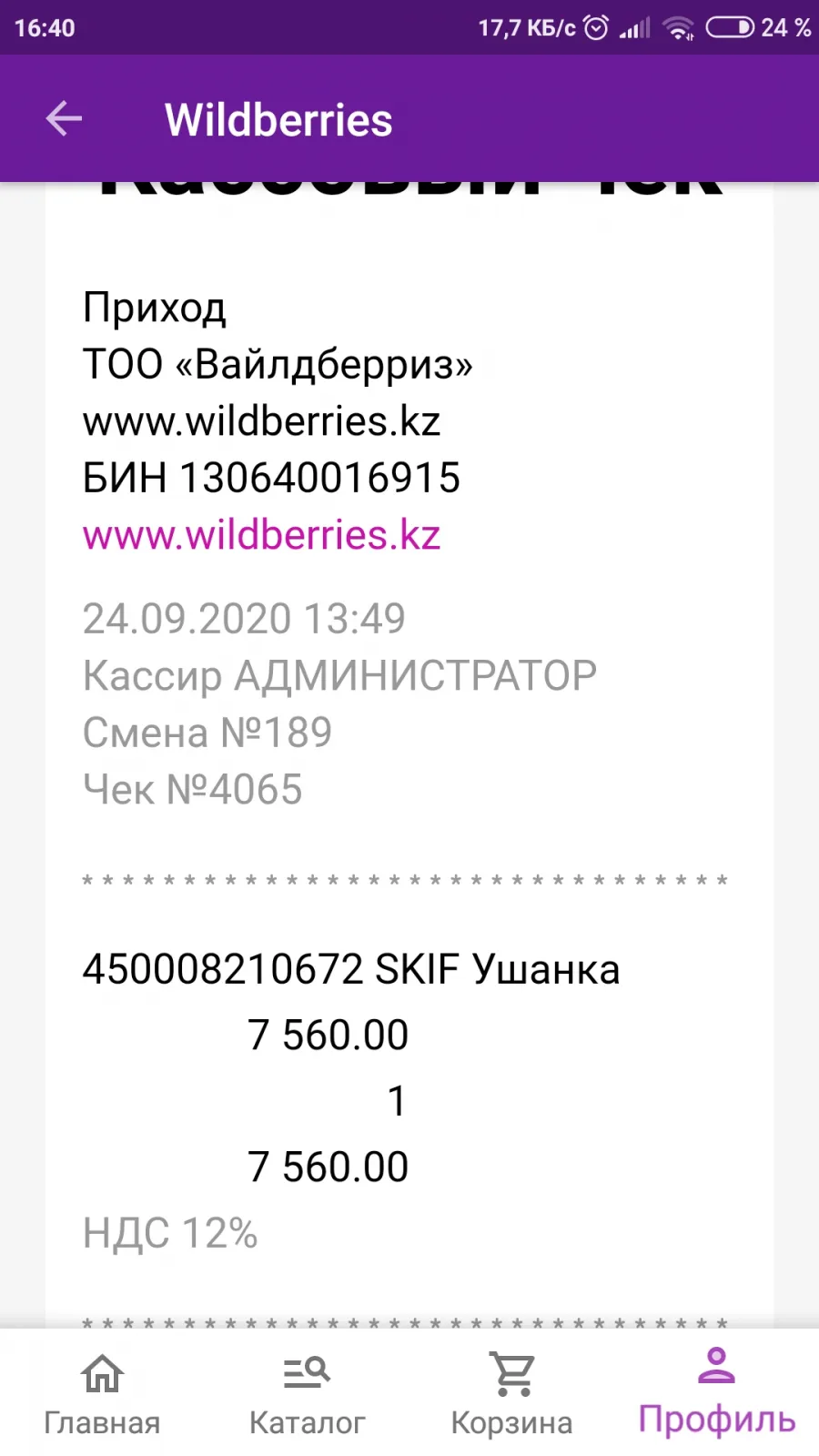Select the Профиль tab
The width and height of the screenshot is (819, 1456).
click(717, 1393)
